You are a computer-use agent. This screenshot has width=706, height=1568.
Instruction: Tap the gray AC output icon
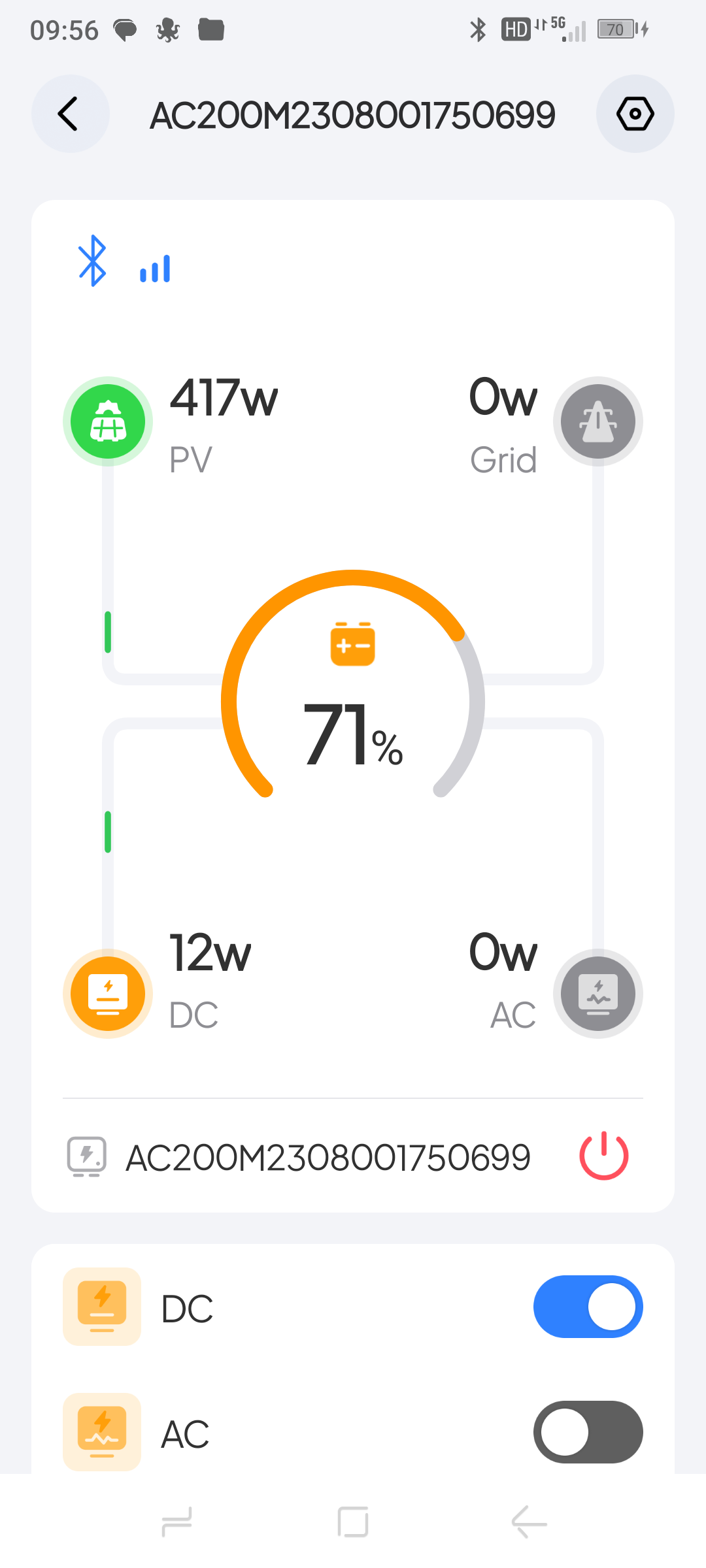point(597,993)
